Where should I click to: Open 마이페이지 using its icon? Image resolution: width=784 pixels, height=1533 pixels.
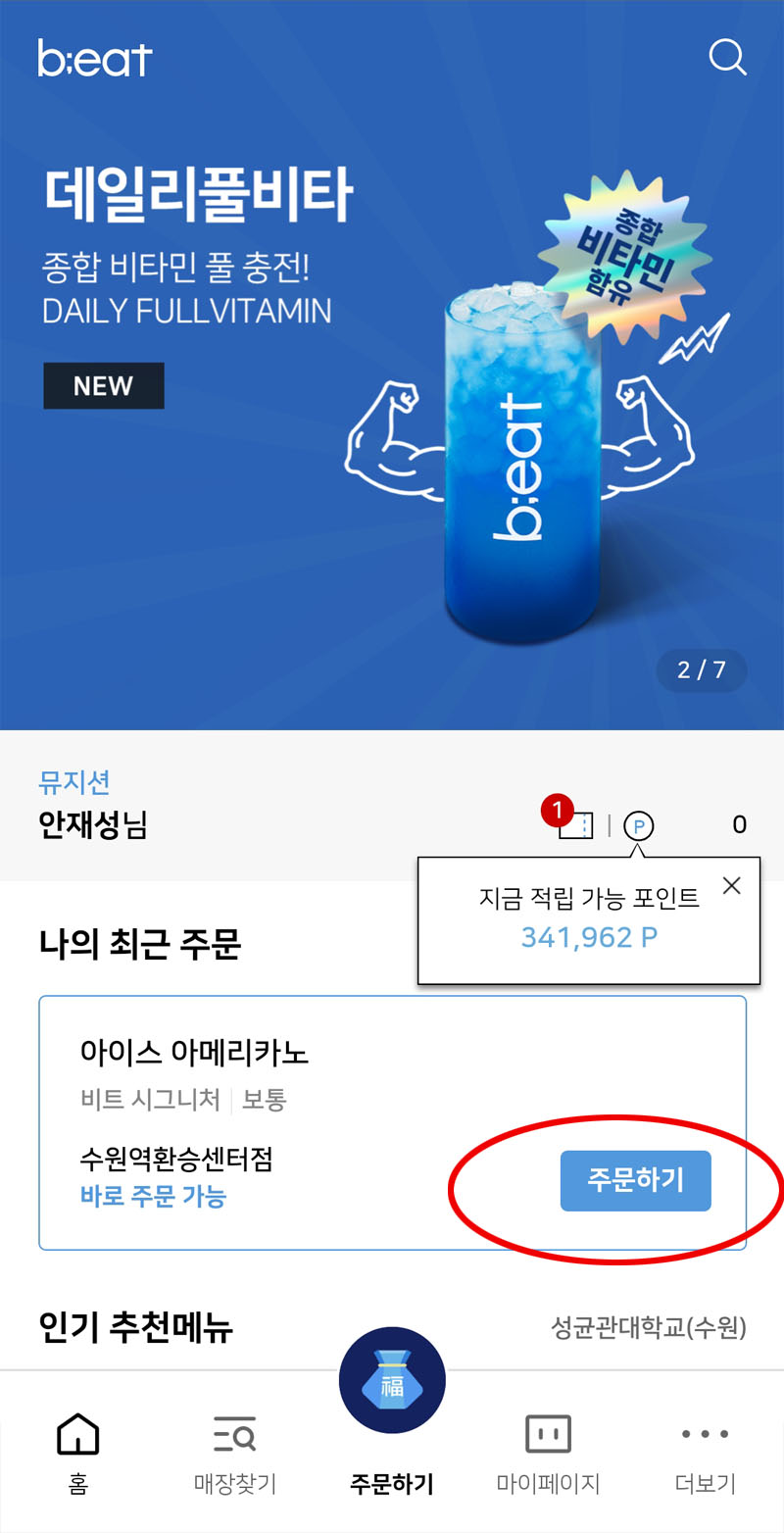[x=547, y=1434]
